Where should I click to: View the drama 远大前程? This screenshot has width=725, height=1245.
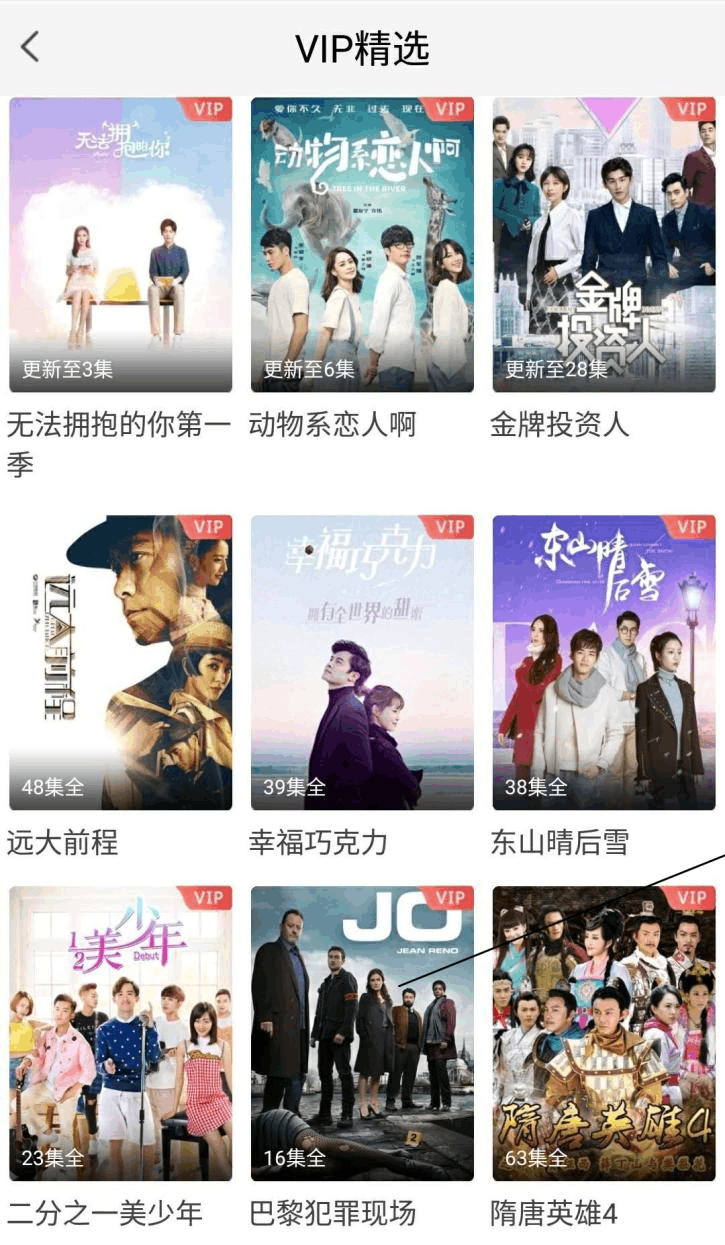(x=120, y=662)
